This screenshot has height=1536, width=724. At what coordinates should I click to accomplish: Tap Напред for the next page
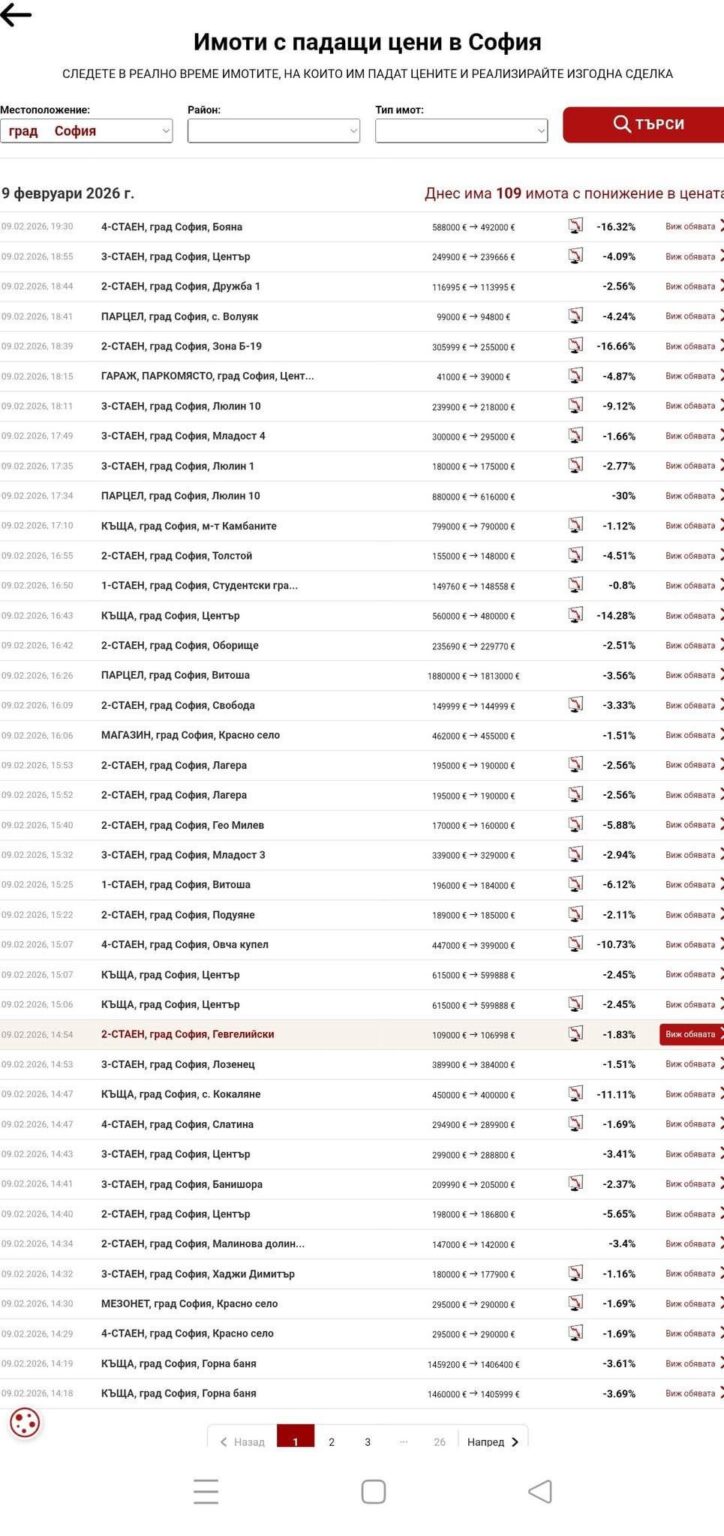[x=493, y=1442]
